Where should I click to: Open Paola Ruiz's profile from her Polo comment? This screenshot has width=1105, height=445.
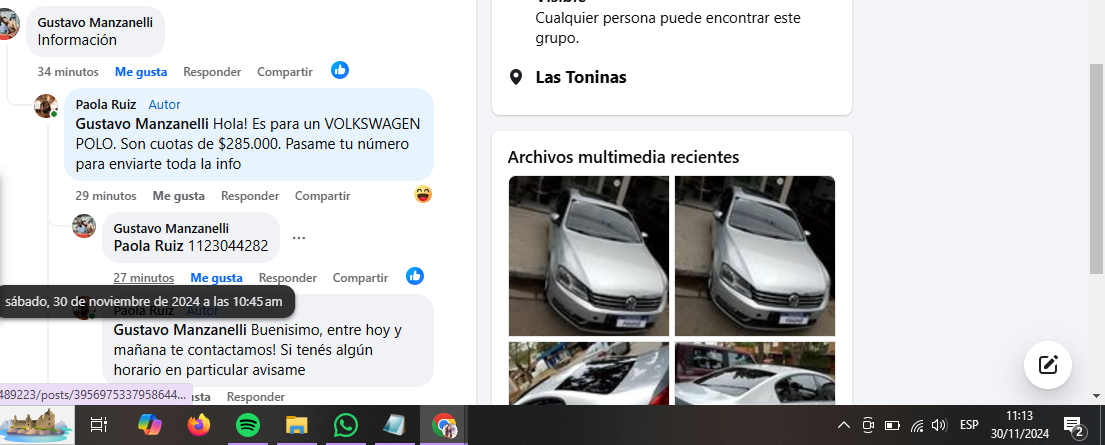[x=106, y=104]
